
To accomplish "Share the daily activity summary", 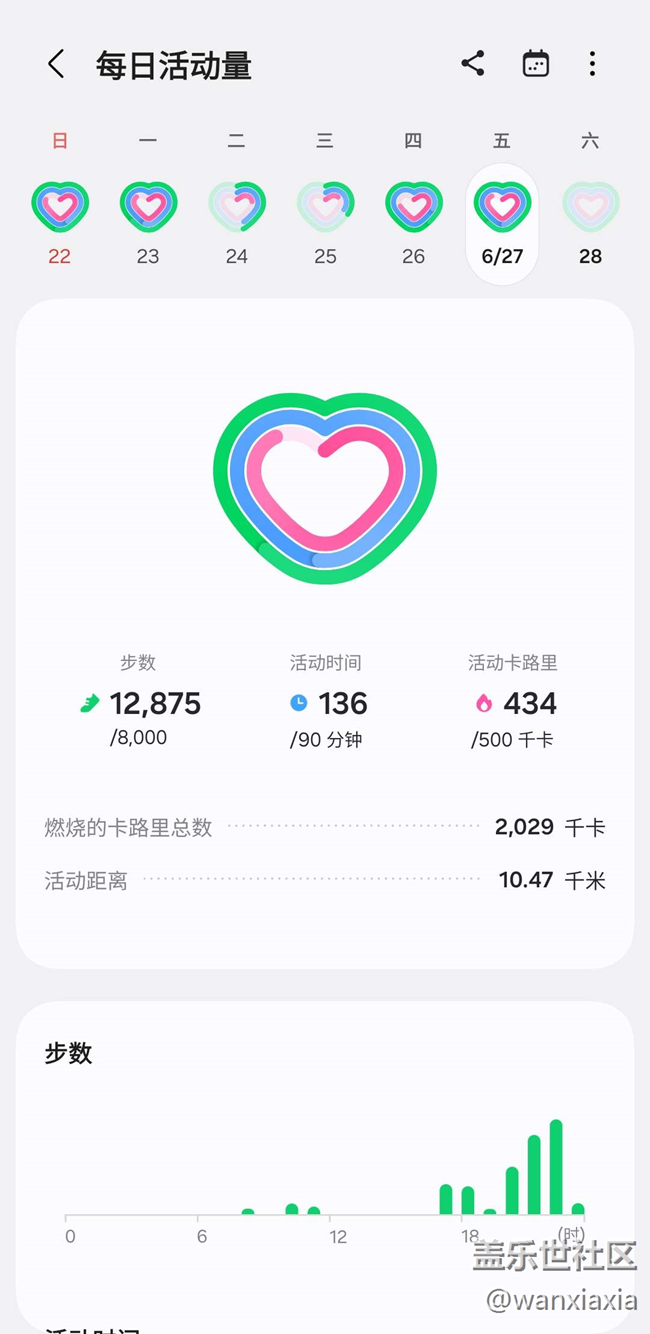I will [x=473, y=64].
